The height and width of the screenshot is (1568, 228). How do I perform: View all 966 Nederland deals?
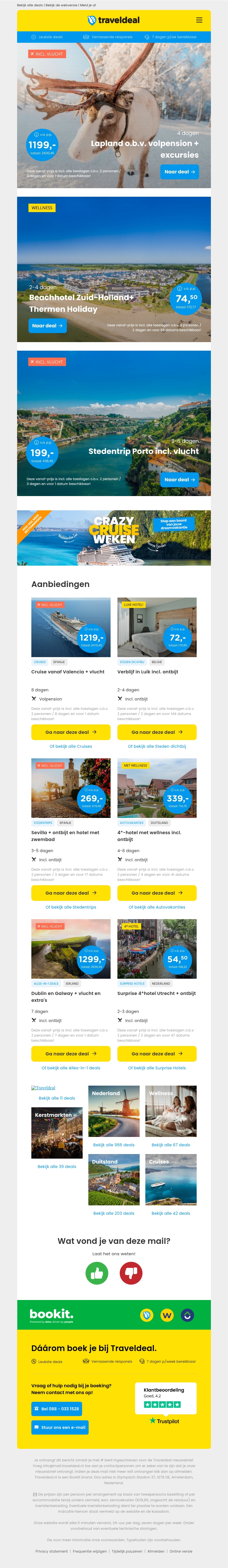coord(114,1145)
